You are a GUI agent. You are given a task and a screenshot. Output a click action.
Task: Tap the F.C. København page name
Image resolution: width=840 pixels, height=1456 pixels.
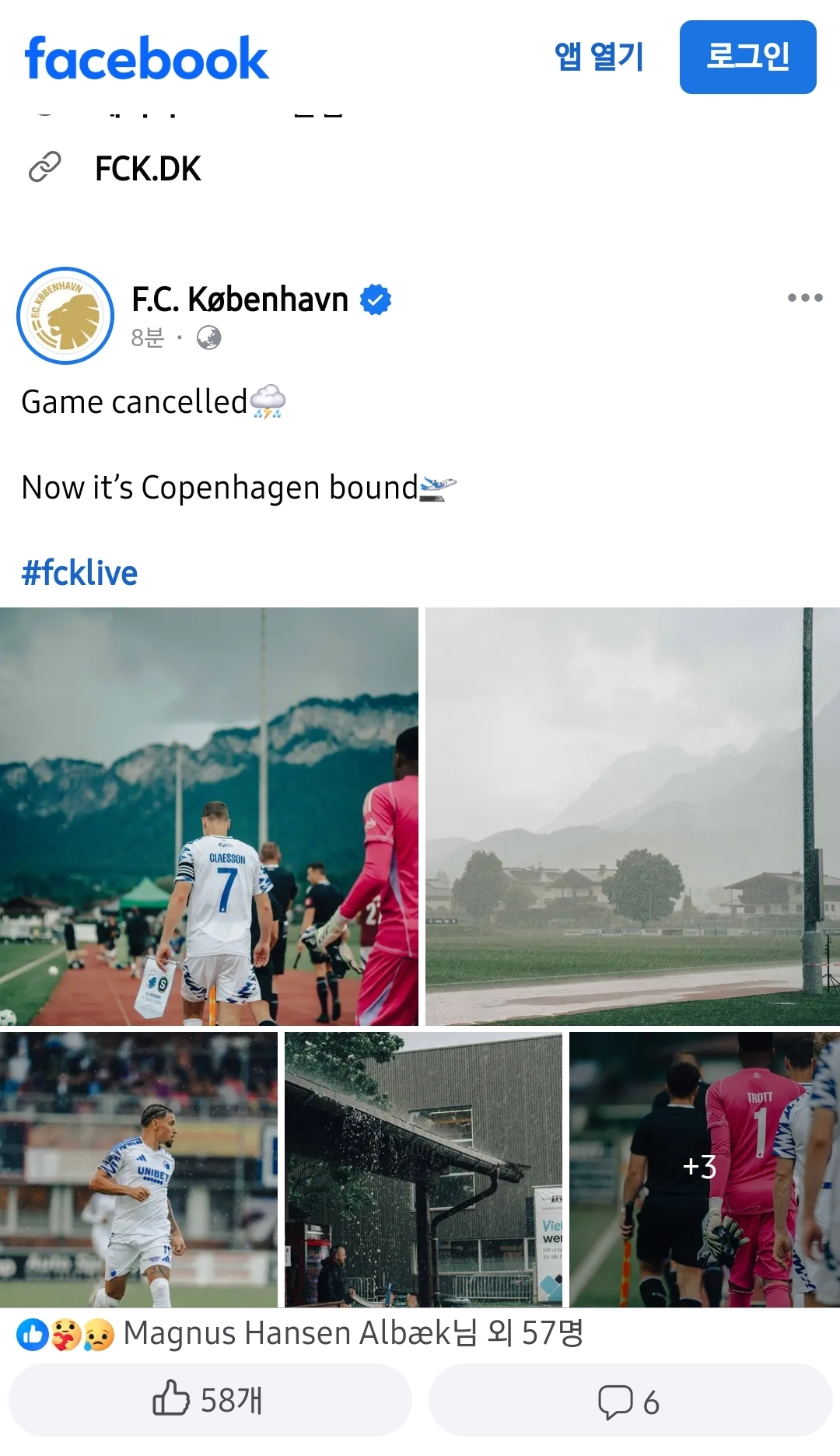240,299
